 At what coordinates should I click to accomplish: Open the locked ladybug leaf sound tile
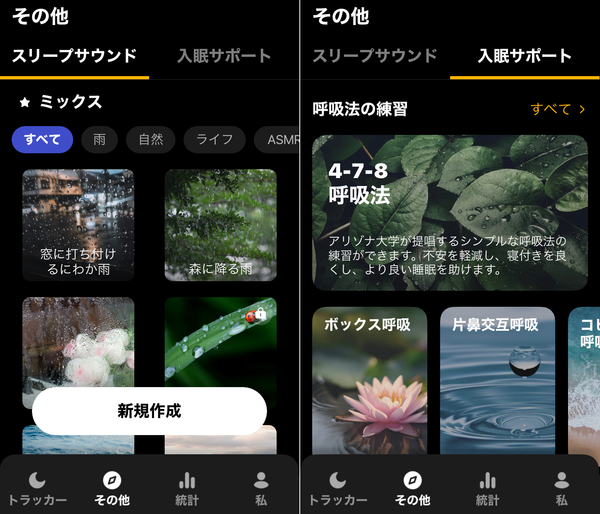(x=221, y=343)
